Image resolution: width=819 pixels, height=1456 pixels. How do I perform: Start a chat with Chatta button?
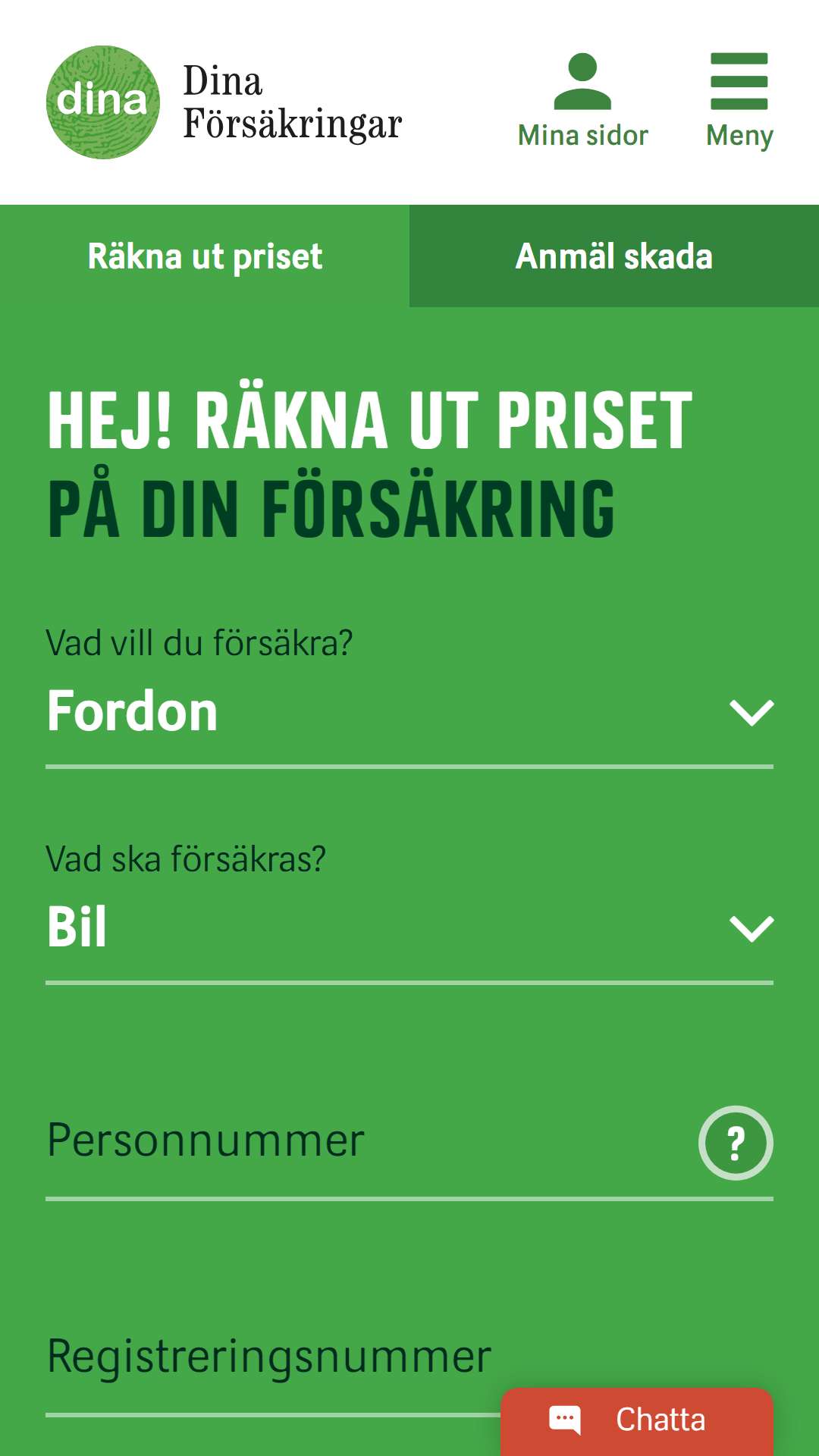coord(637,1420)
